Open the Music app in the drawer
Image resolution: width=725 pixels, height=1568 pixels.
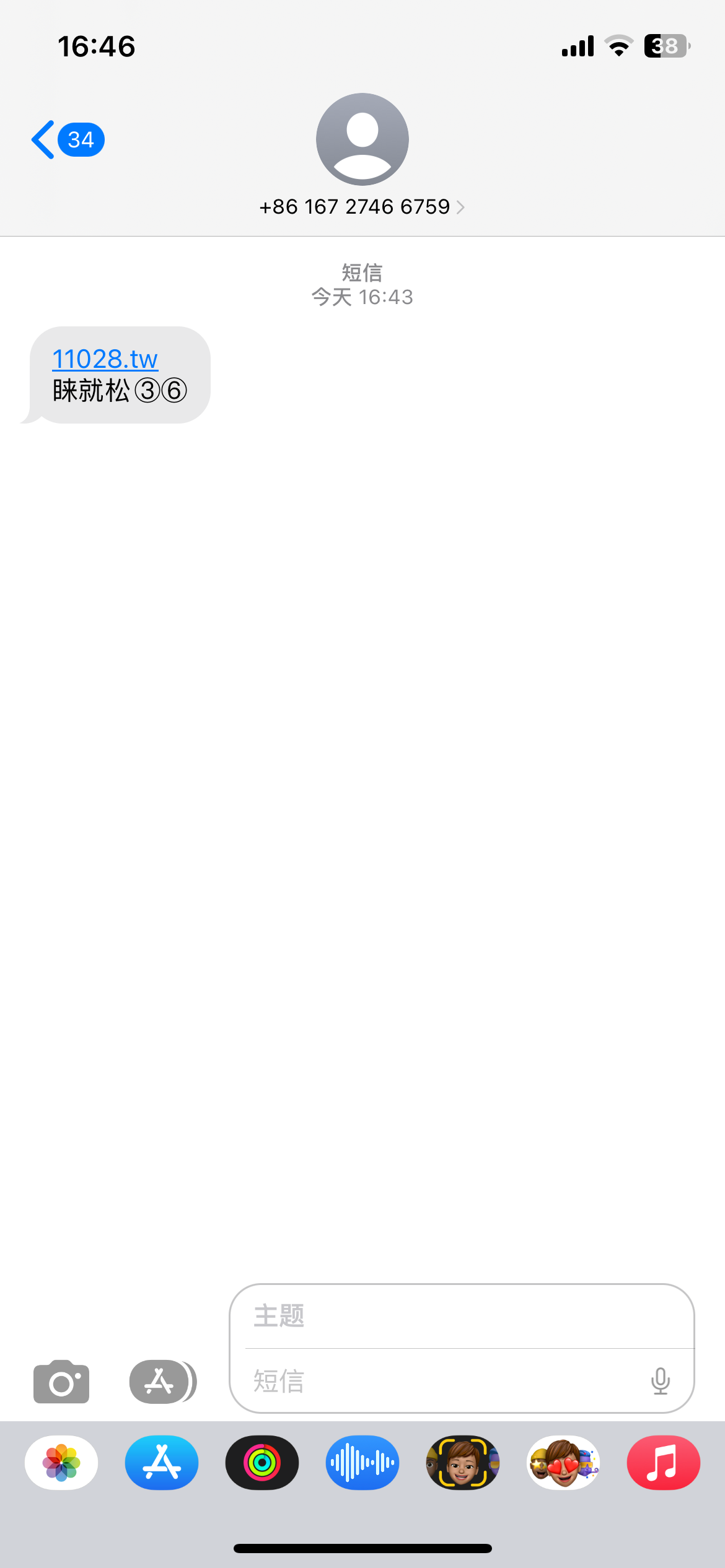point(664,1463)
